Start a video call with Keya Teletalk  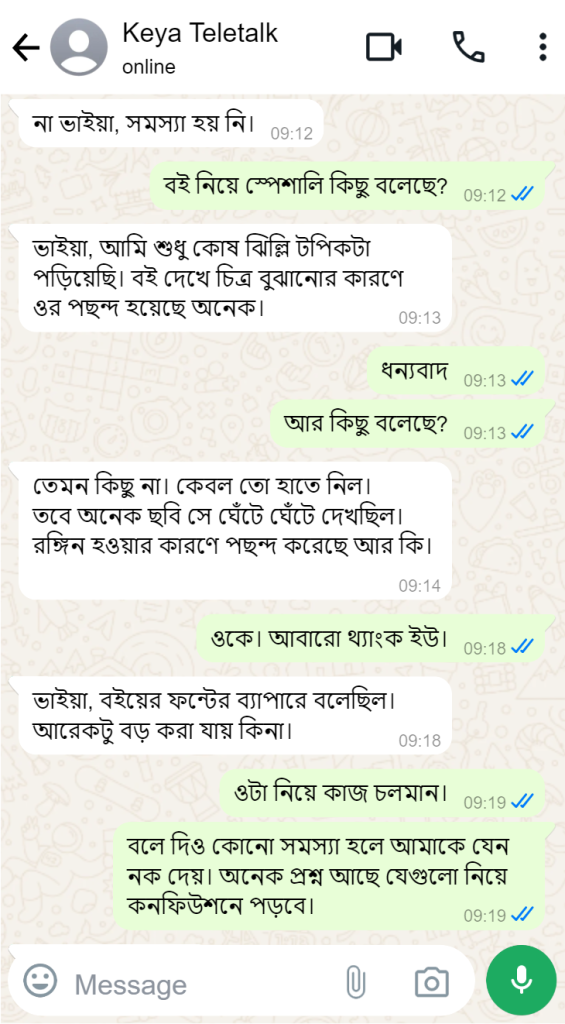click(x=383, y=48)
